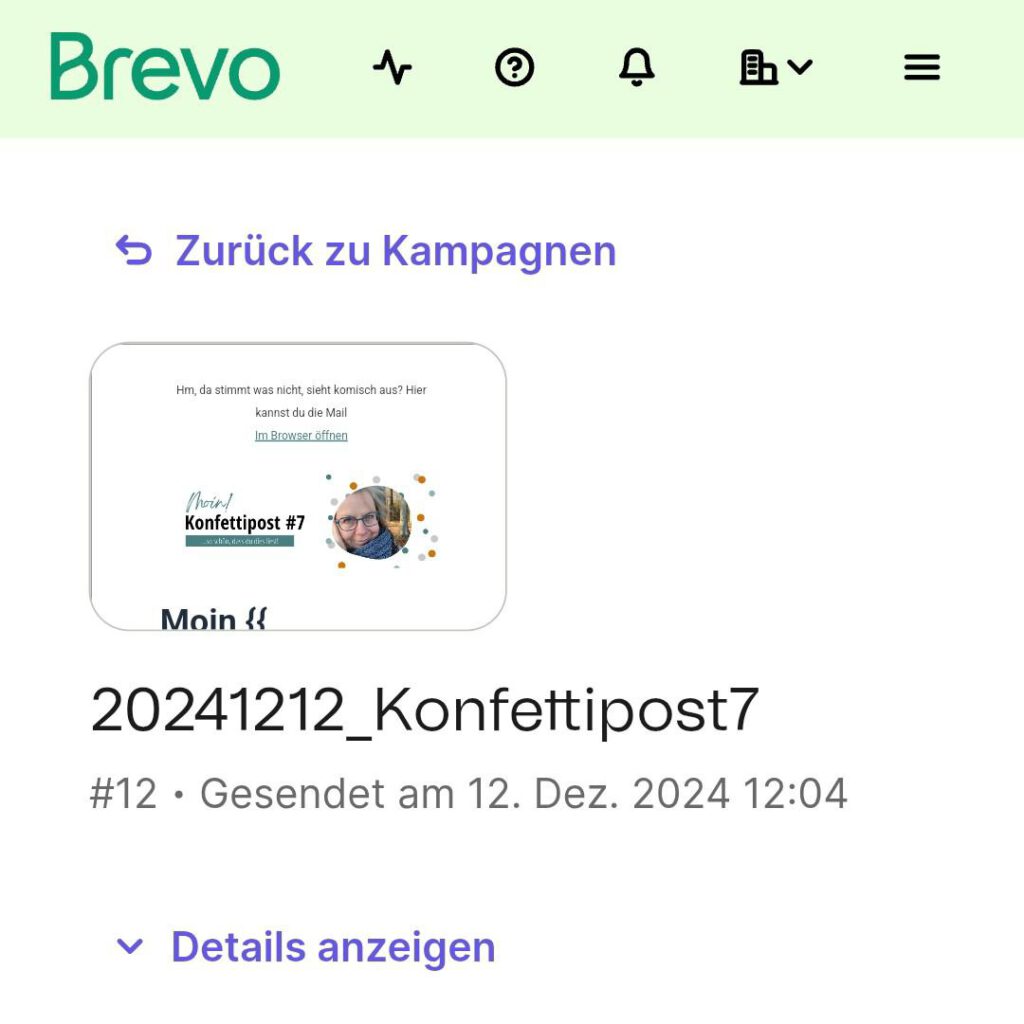The width and height of the screenshot is (1024, 1024).
Task: Open the hamburger menu
Action: click(x=921, y=67)
